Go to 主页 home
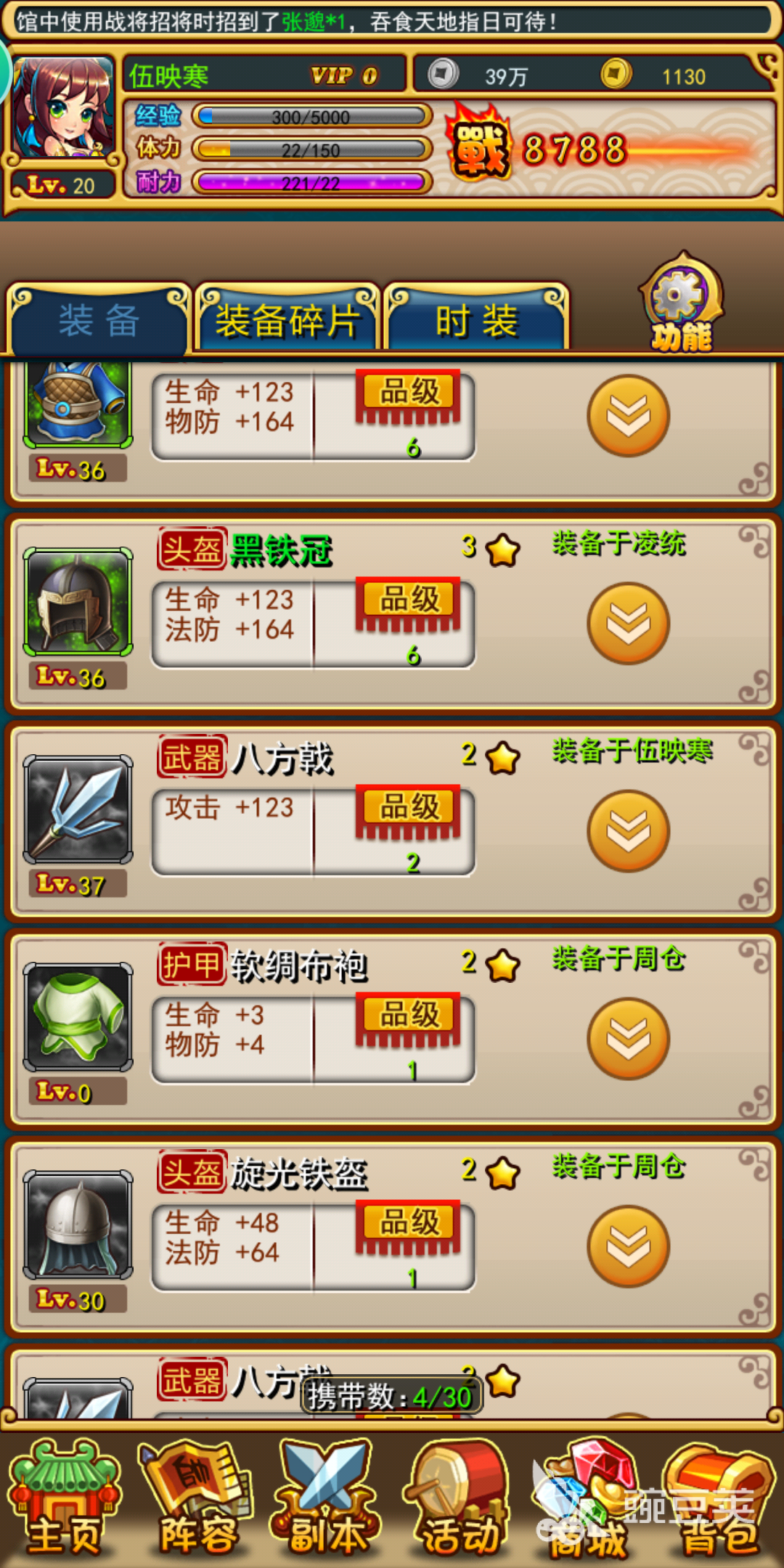784x1568 pixels. (64, 1499)
